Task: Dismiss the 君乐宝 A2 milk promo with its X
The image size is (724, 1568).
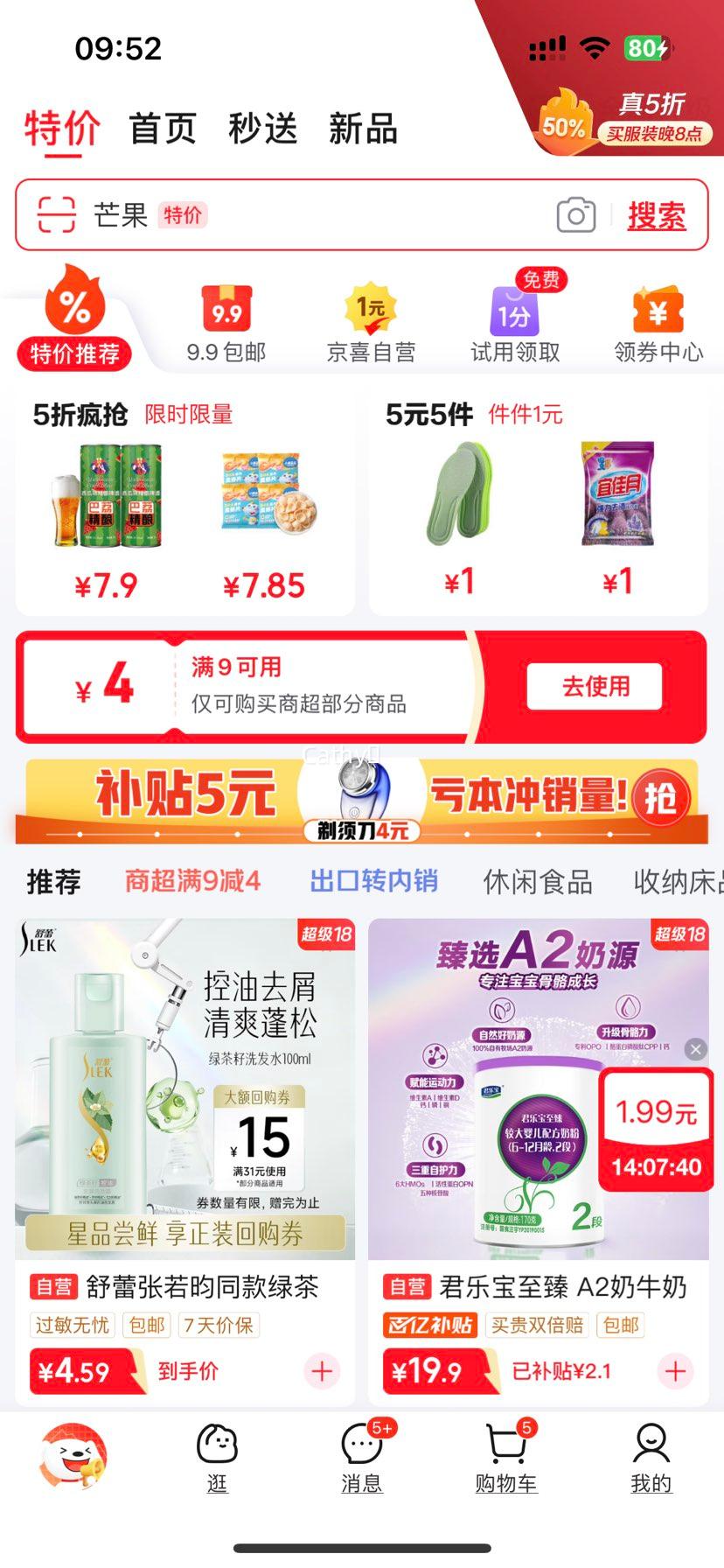Action: (x=695, y=1050)
